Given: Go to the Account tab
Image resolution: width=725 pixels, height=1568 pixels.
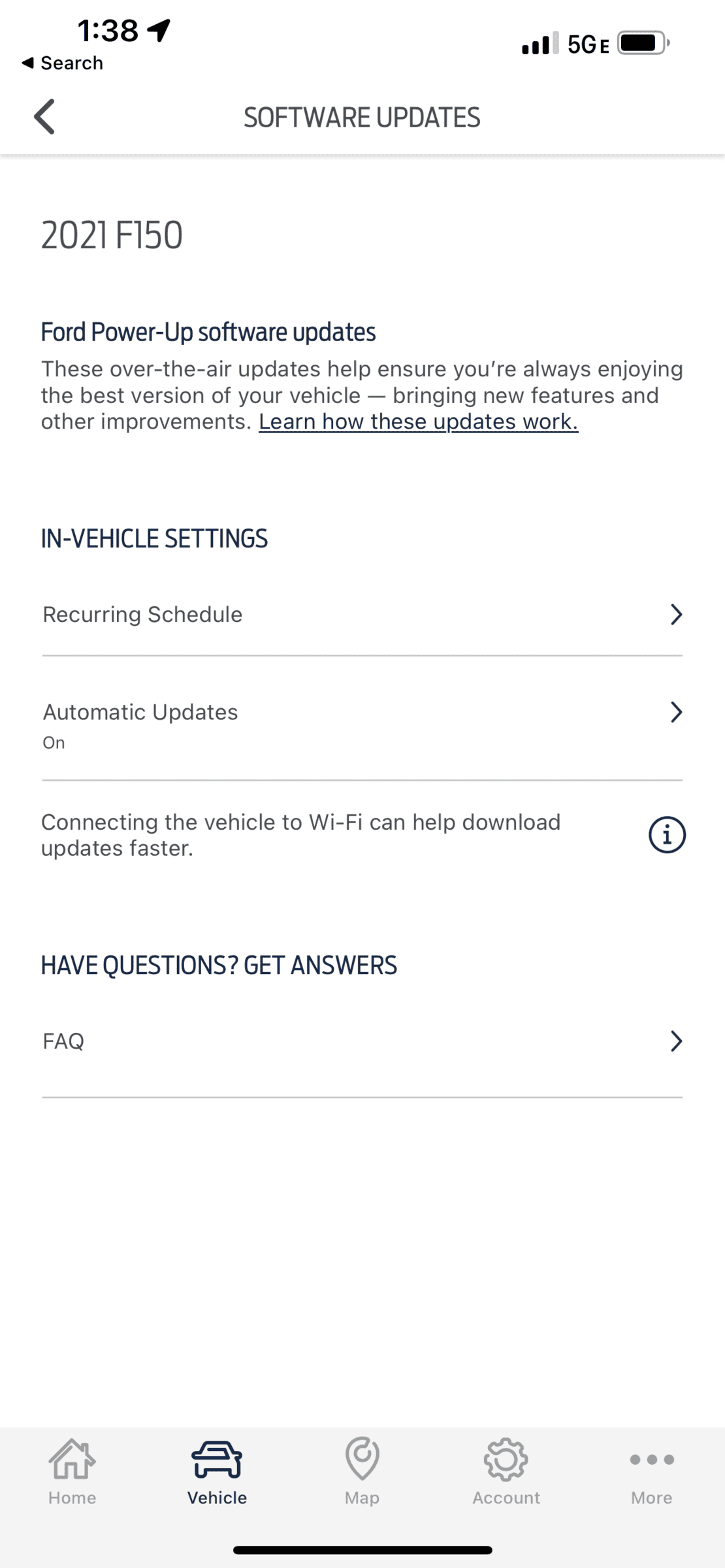Looking at the screenshot, I should point(506,1471).
